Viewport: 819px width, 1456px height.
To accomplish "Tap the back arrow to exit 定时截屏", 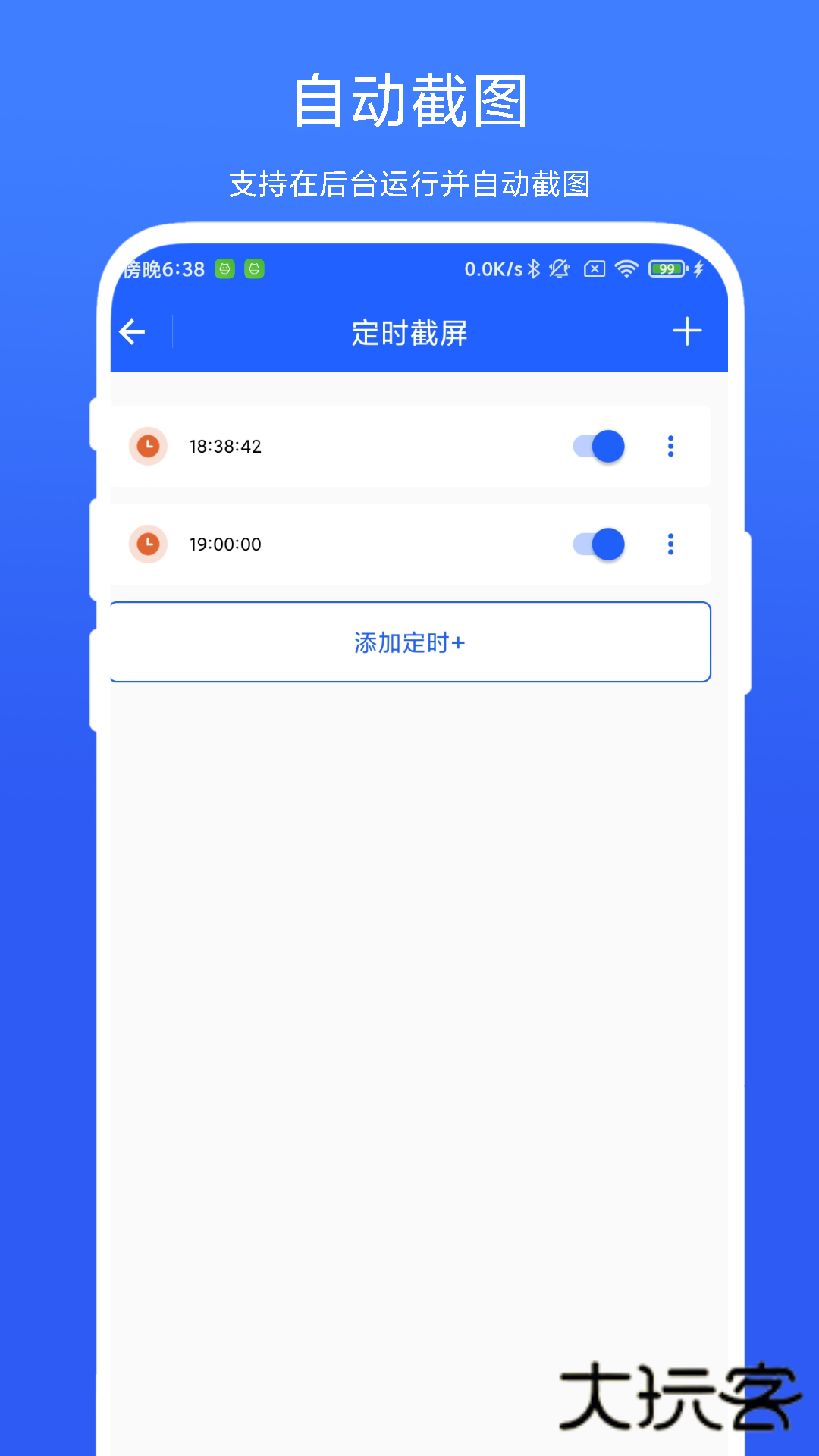I will point(132,331).
